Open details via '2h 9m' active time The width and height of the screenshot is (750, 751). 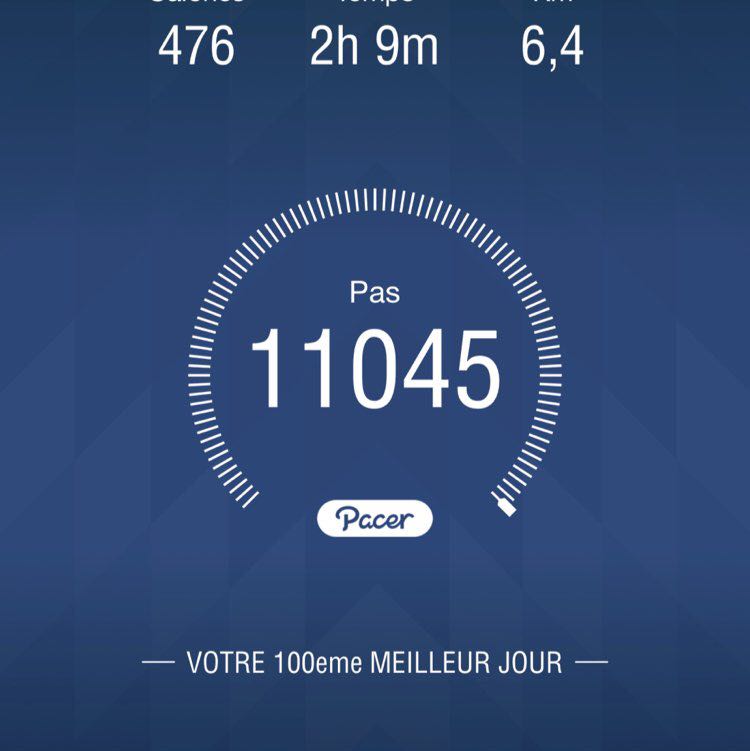click(375, 45)
